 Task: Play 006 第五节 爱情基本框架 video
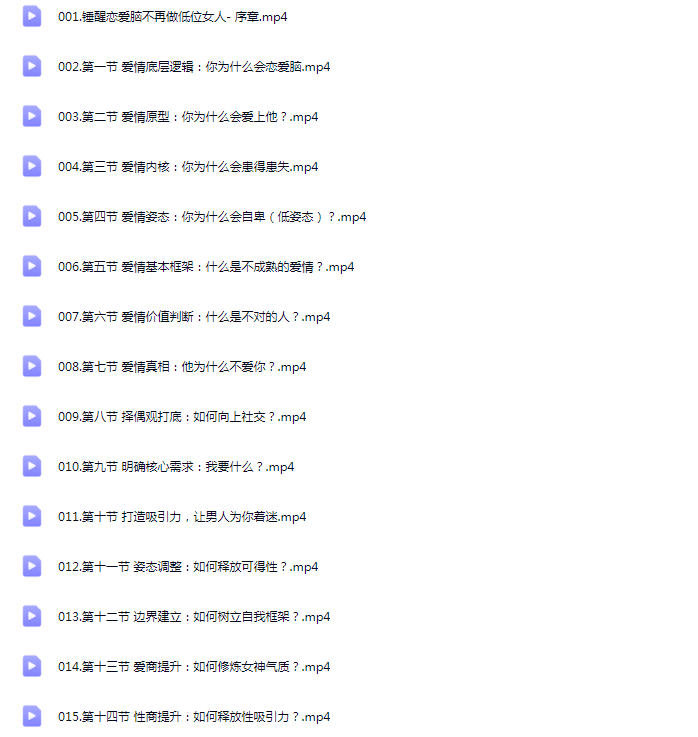pyautogui.click(x=206, y=267)
